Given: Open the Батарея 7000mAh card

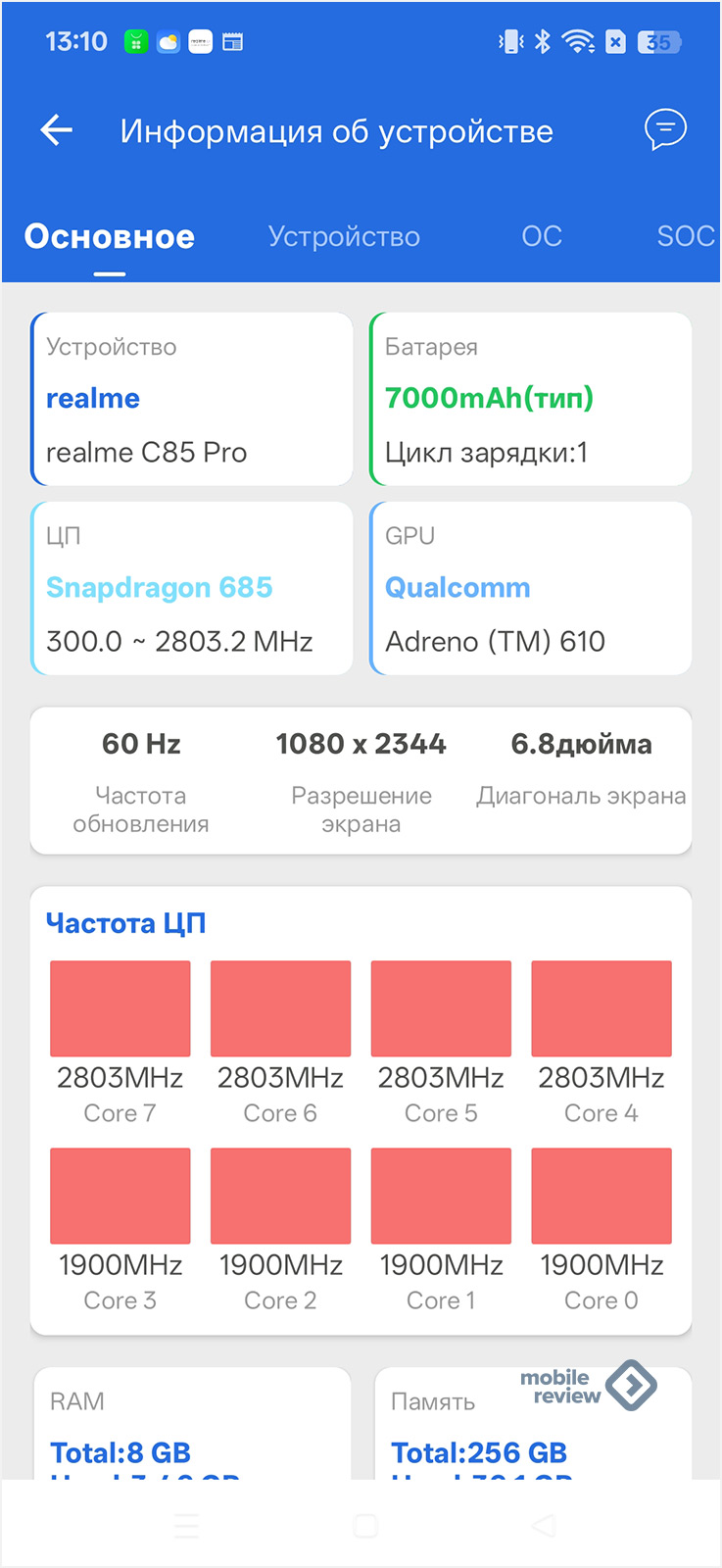Looking at the screenshot, I should click(x=531, y=399).
